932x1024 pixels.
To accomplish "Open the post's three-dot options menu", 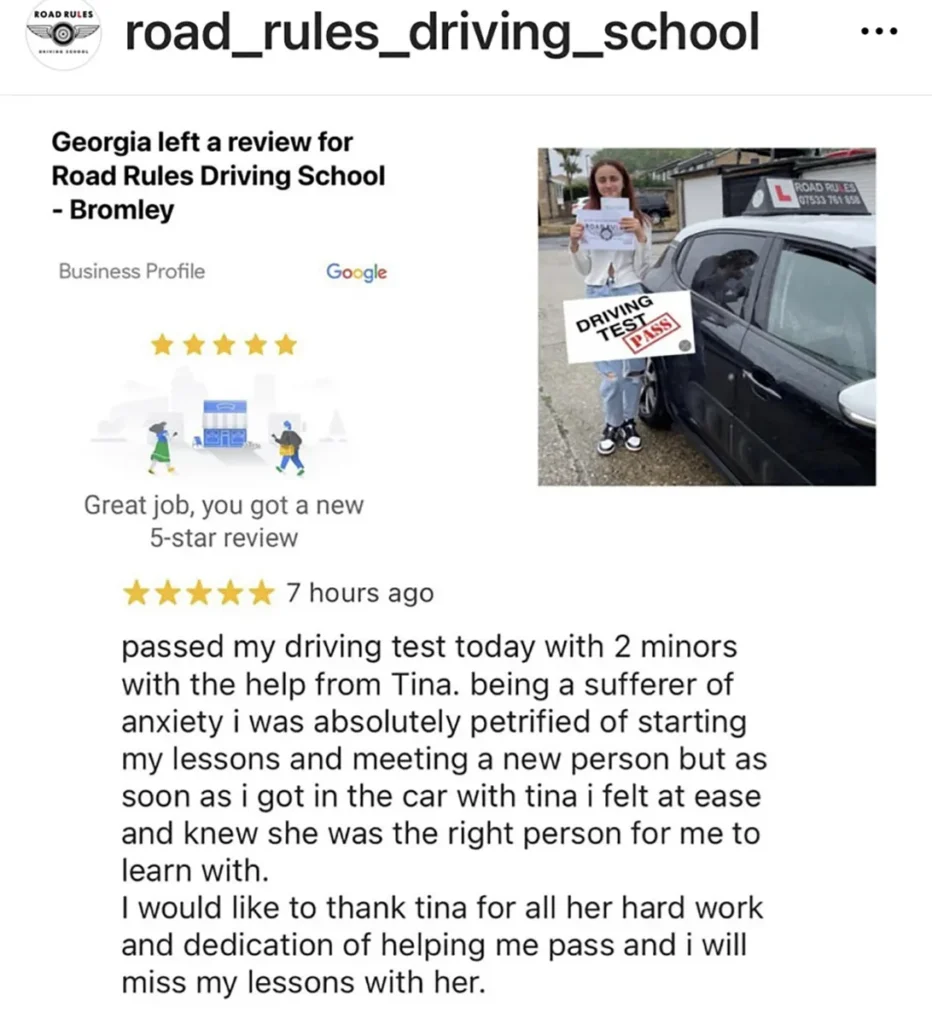I will [879, 31].
